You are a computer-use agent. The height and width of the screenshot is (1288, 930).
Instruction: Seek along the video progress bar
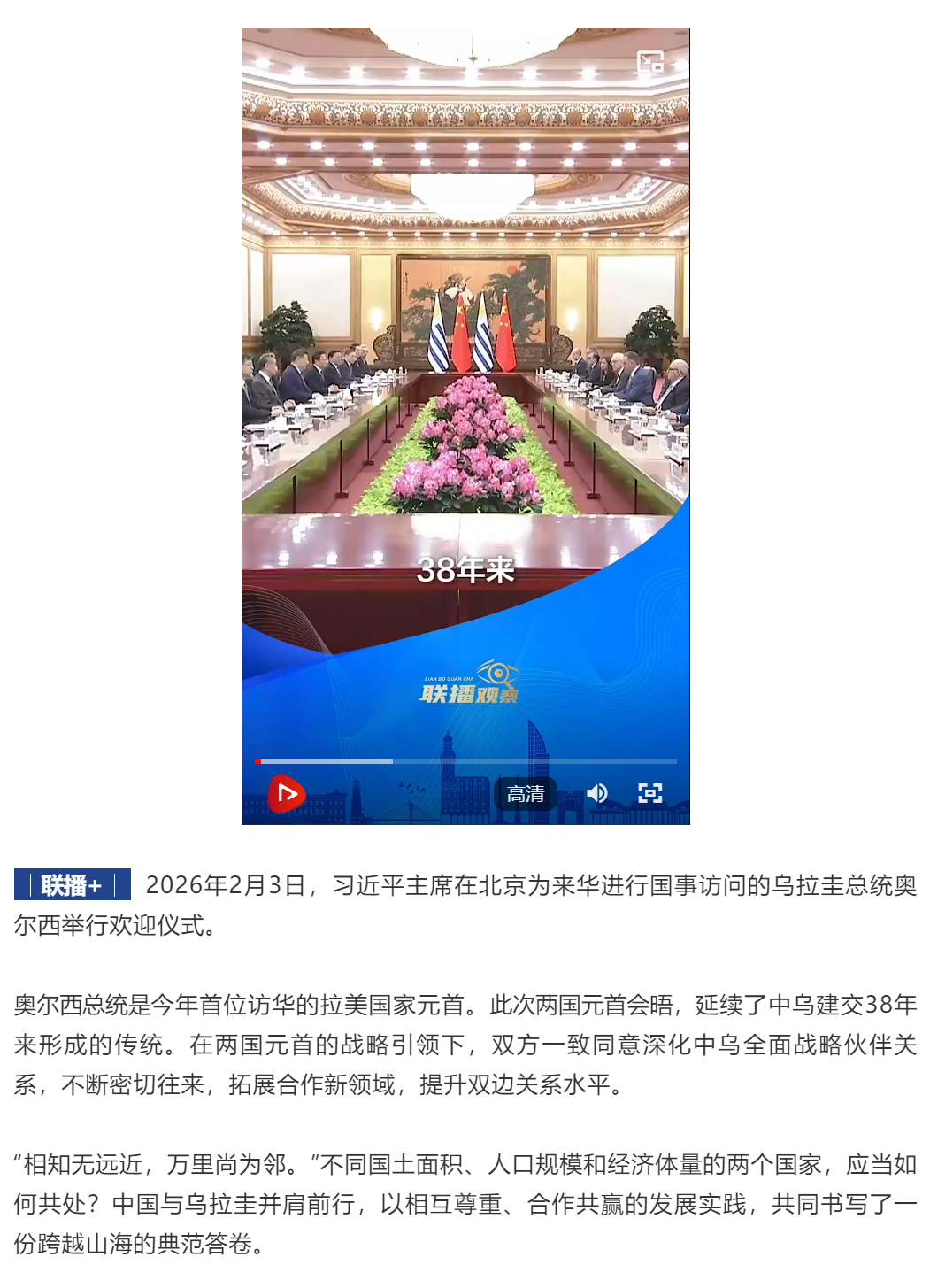pyautogui.click(x=466, y=761)
